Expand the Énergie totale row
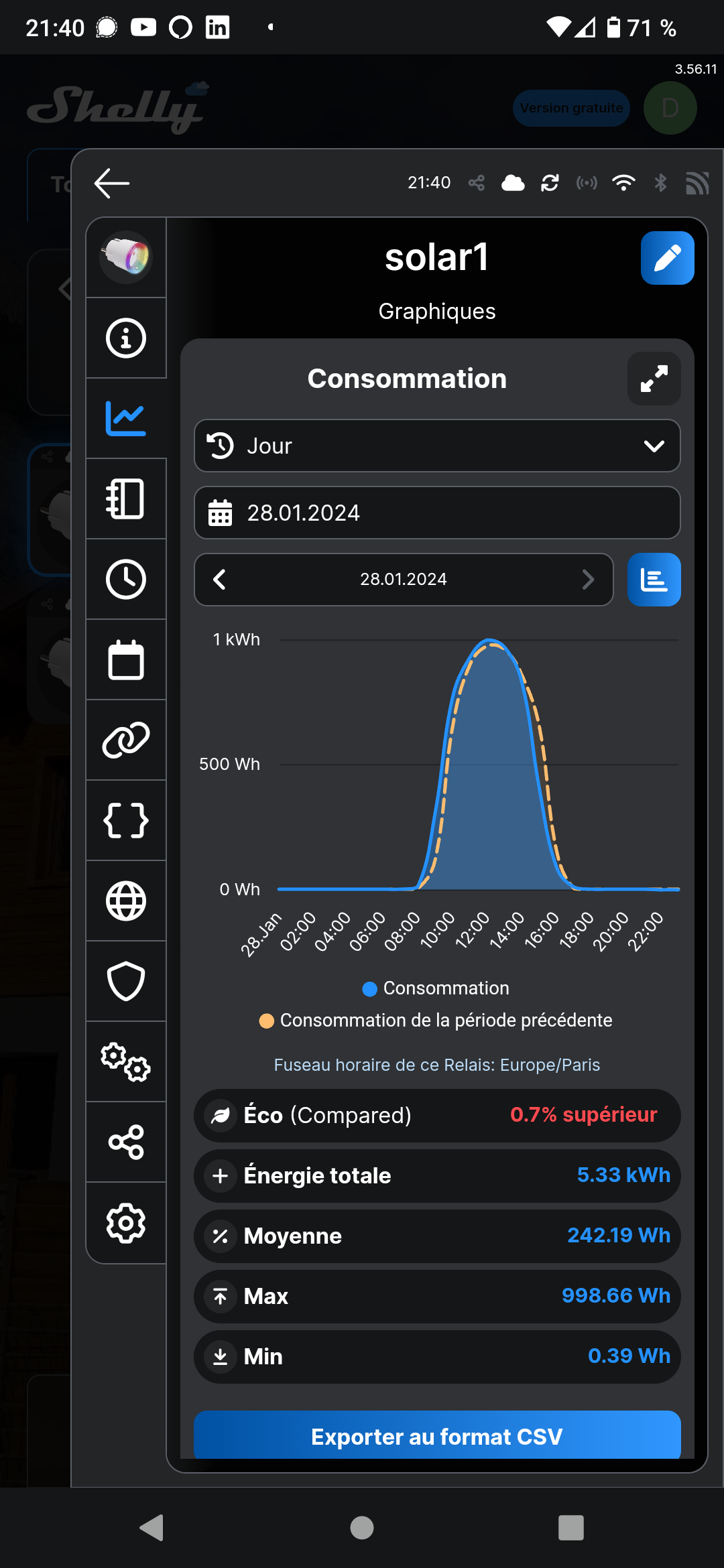This screenshot has height=1568, width=724. point(221,1175)
